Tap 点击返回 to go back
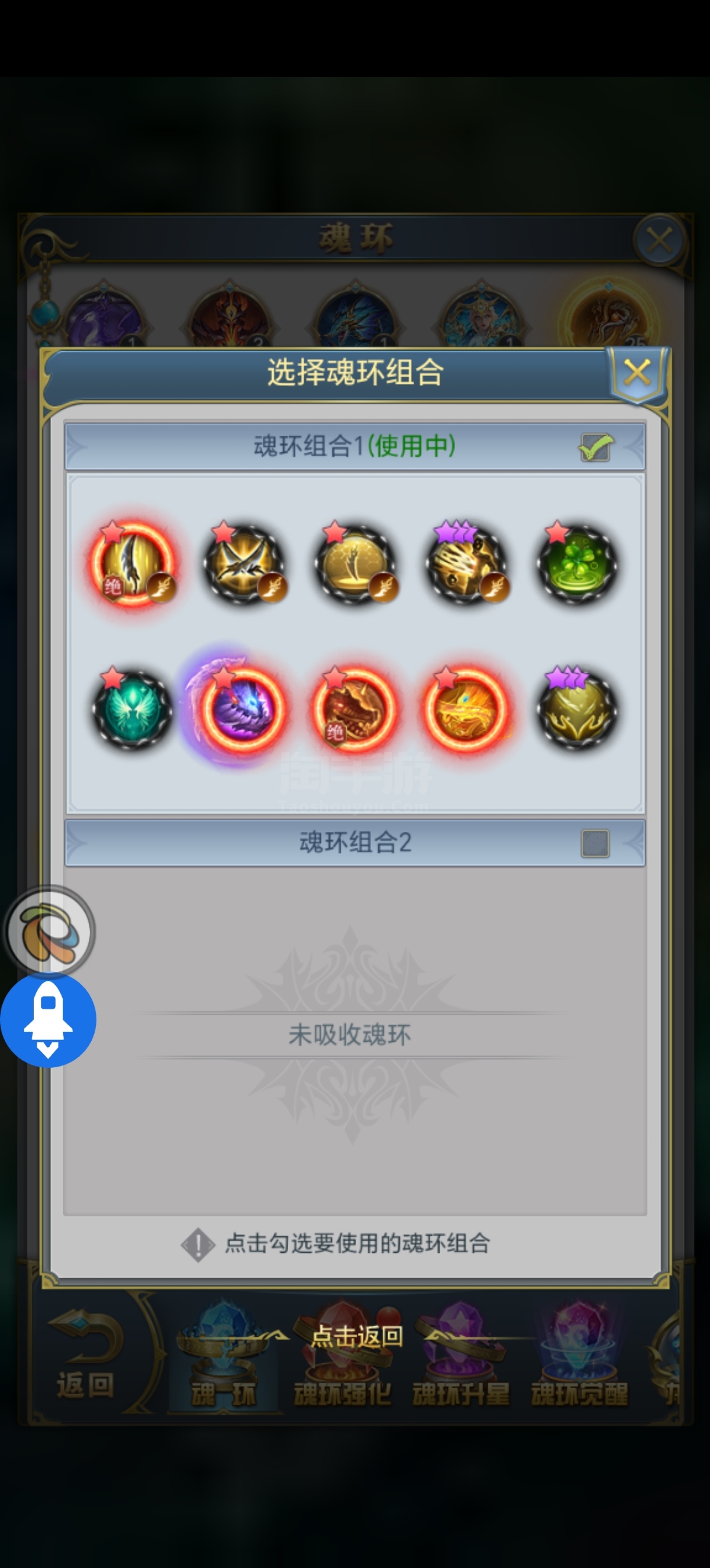 point(357,1336)
